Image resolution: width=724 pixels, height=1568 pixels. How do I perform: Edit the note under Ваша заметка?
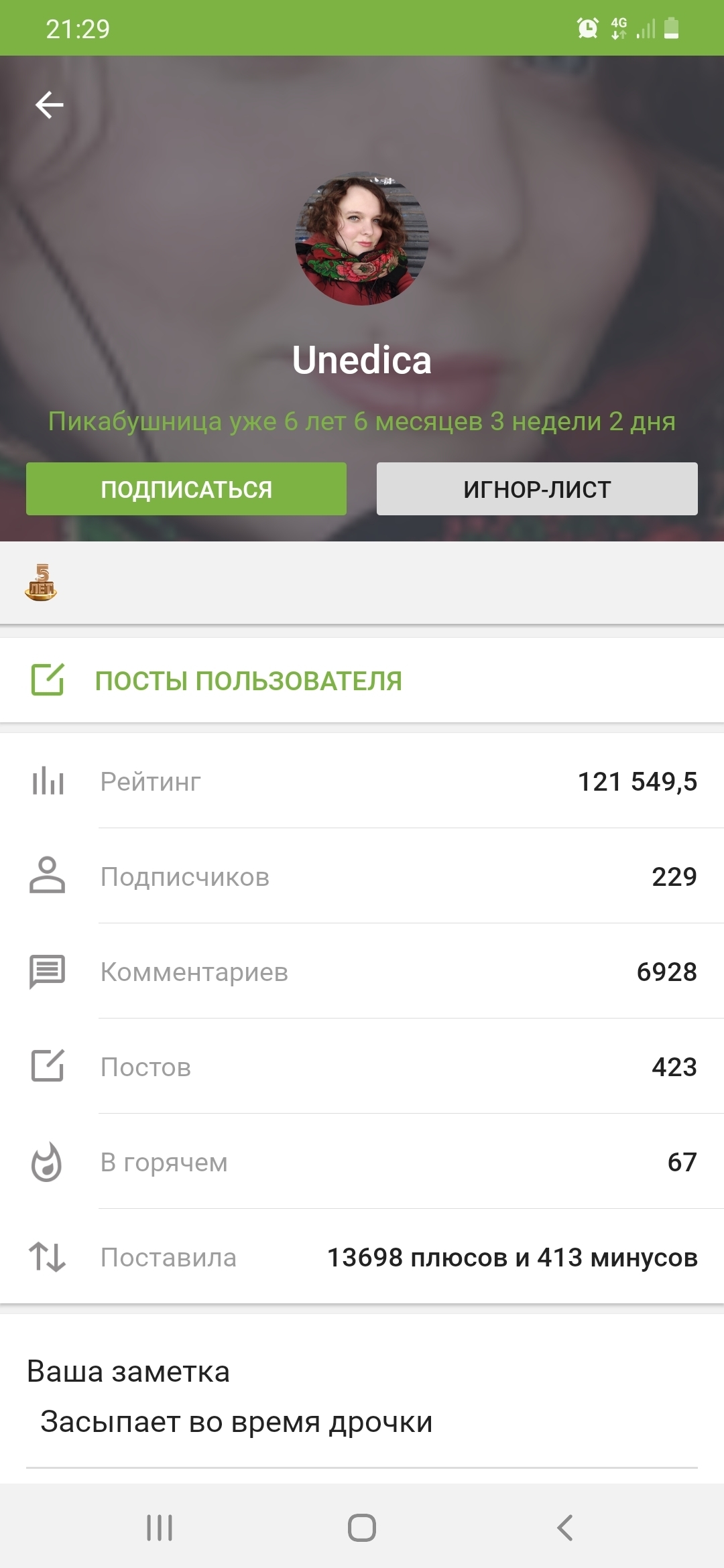coord(236,1422)
